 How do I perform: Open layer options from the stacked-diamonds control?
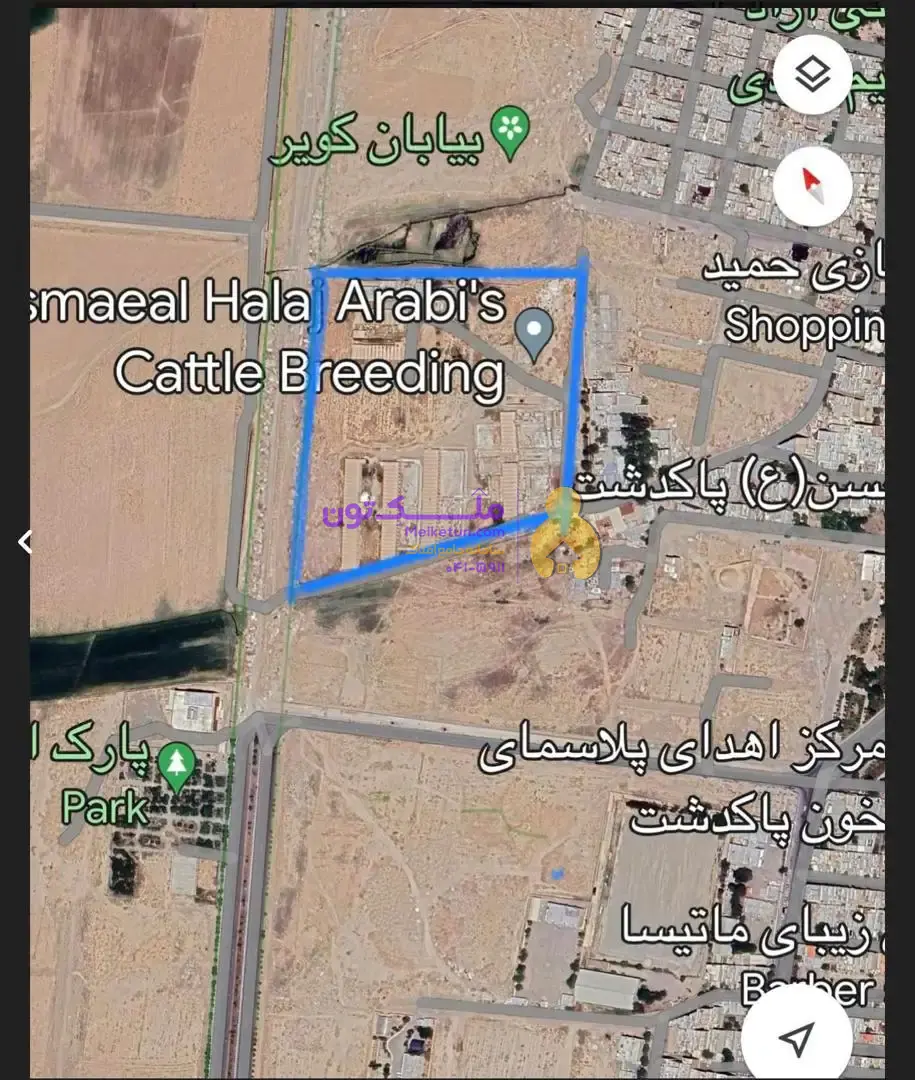[x=812, y=72]
